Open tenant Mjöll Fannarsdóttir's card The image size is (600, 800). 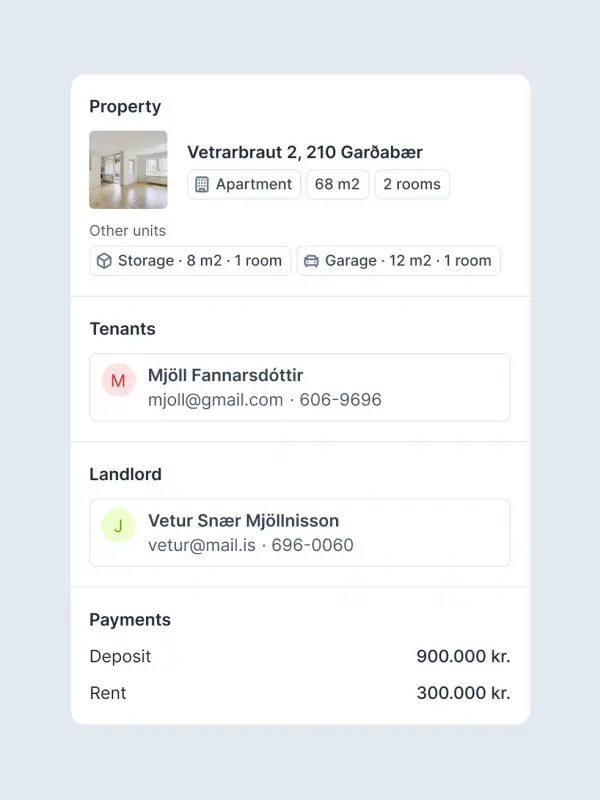pyautogui.click(x=300, y=387)
